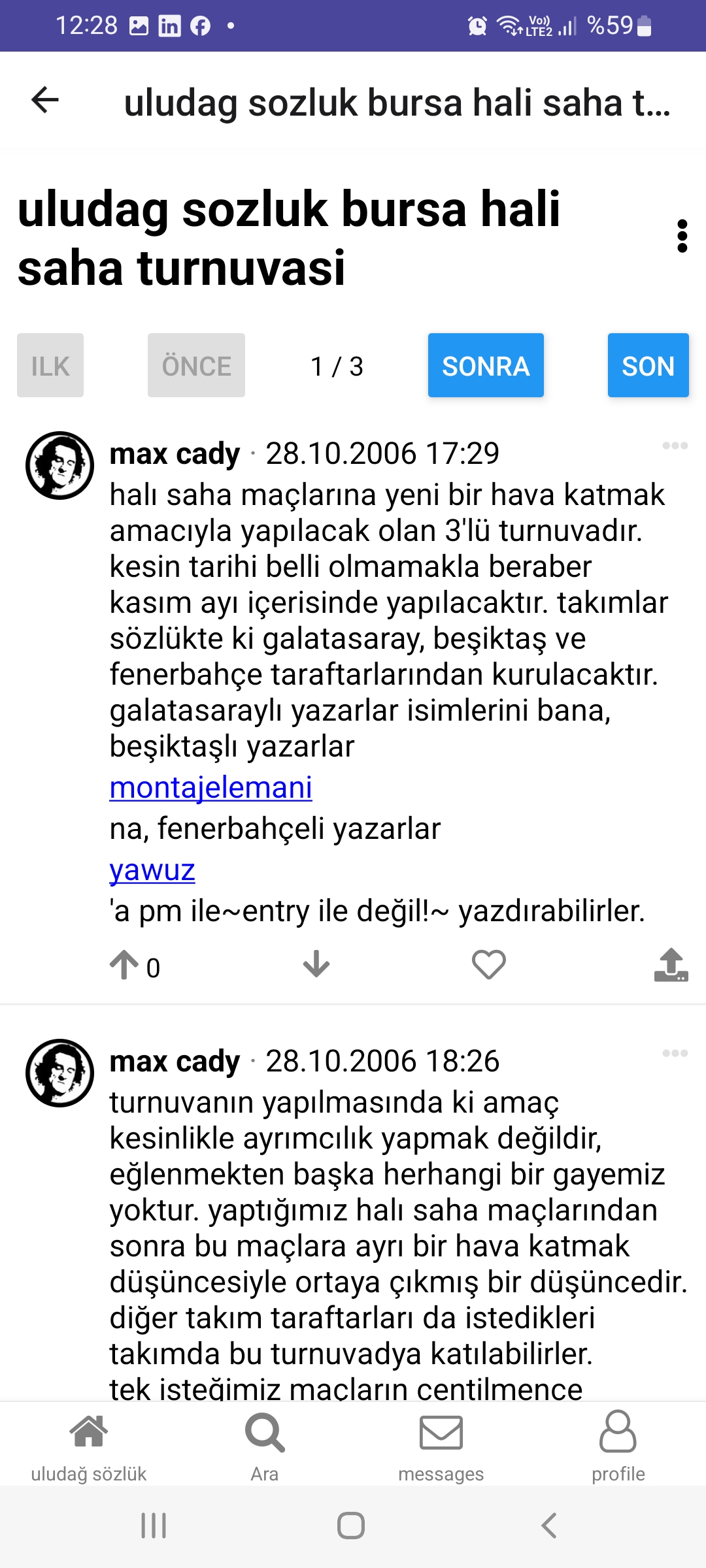Image resolution: width=706 pixels, height=1568 pixels.
Task: Upvote the 17:29 entry by max cady
Action: coord(124,965)
